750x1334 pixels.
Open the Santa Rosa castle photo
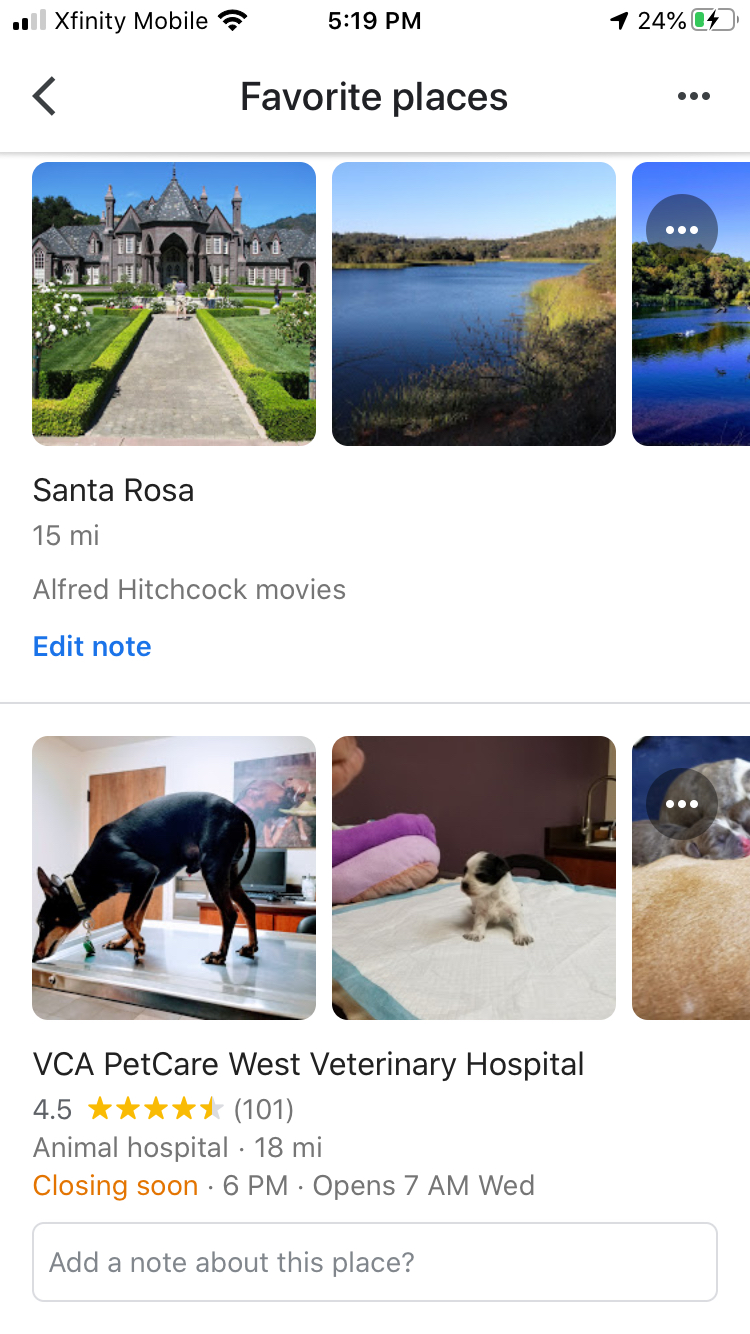click(174, 304)
